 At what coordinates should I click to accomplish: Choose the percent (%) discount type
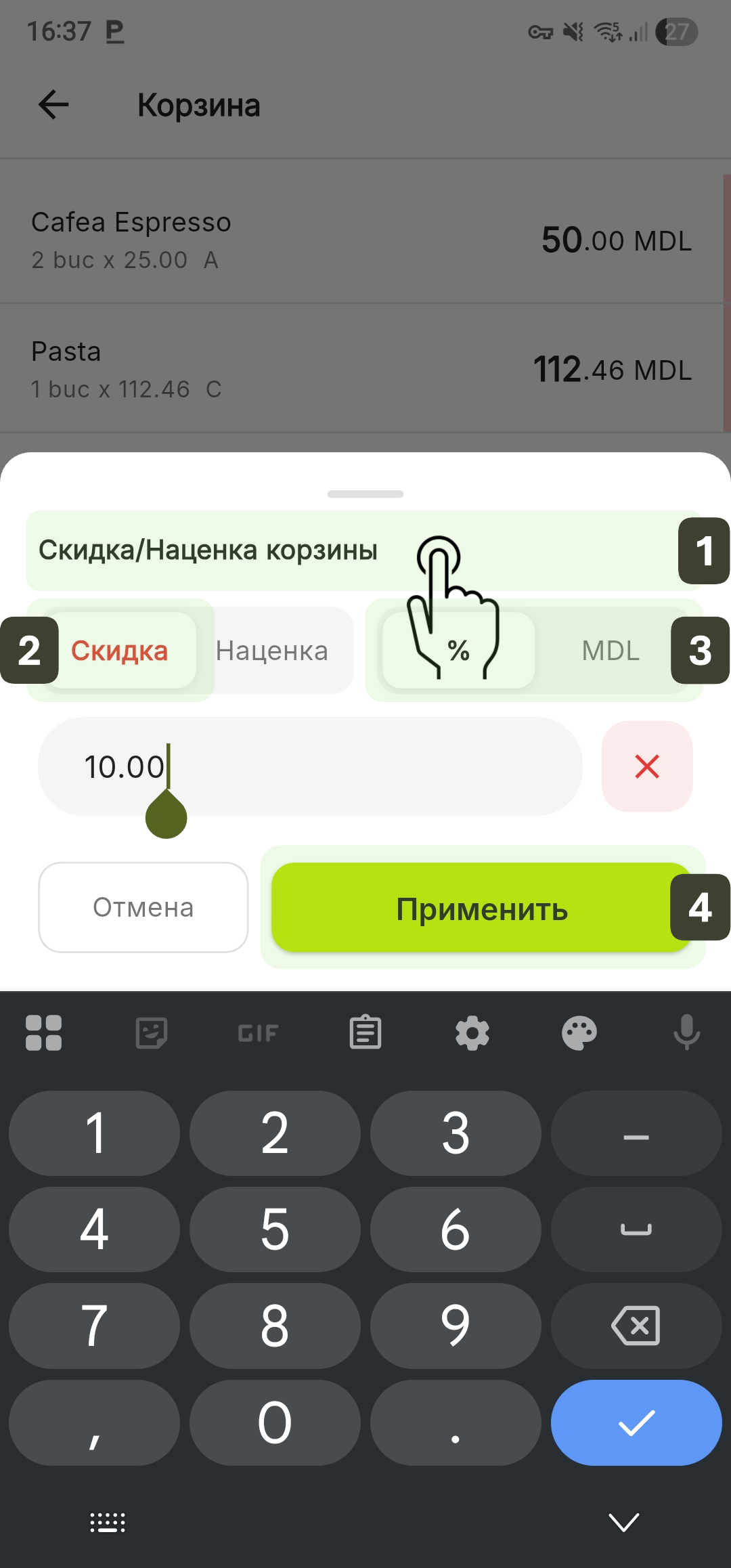click(459, 651)
